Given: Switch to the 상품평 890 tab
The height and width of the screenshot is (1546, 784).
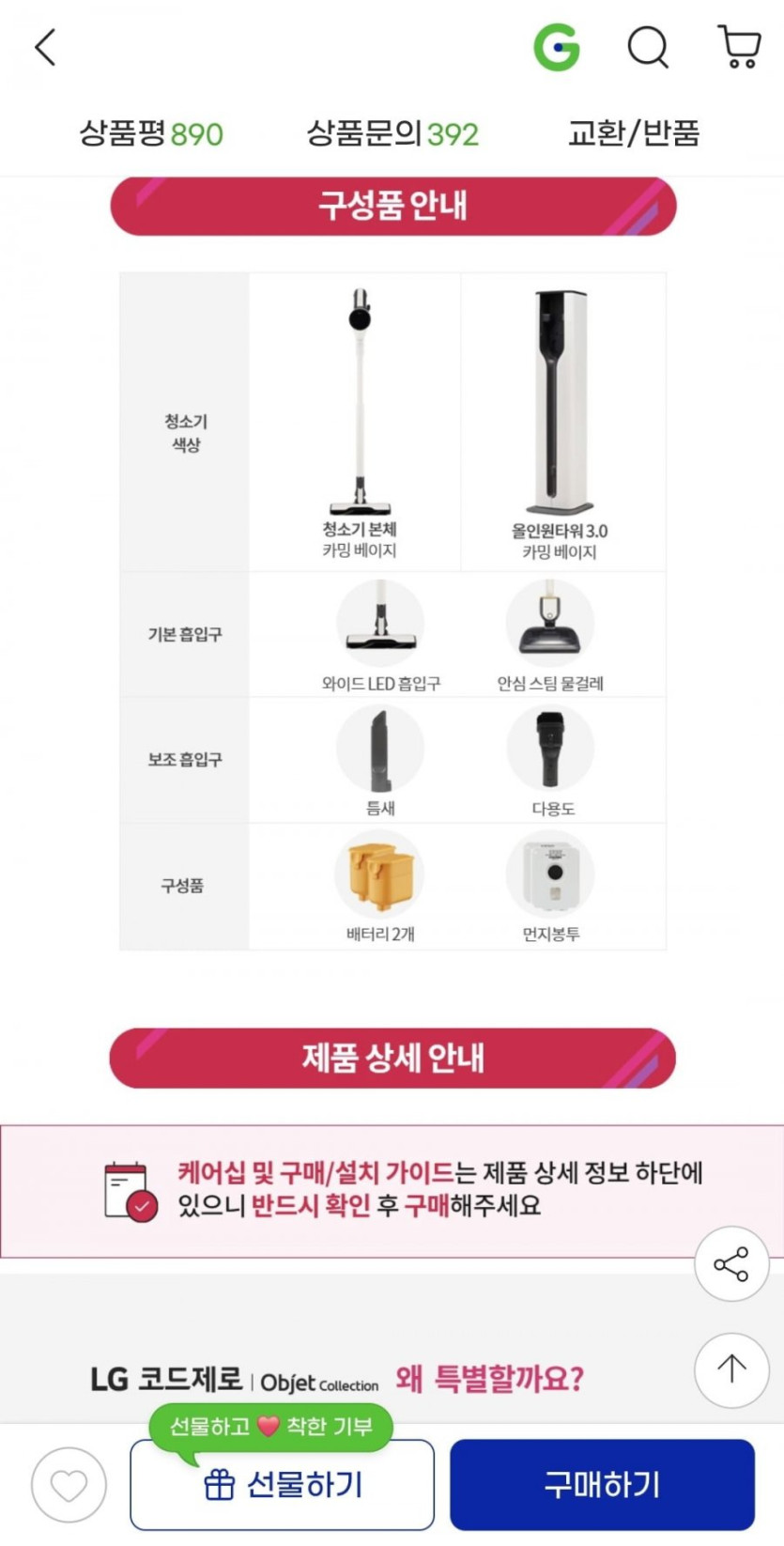Looking at the screenshot, I should pyautogui.click(x=151, y=133).
